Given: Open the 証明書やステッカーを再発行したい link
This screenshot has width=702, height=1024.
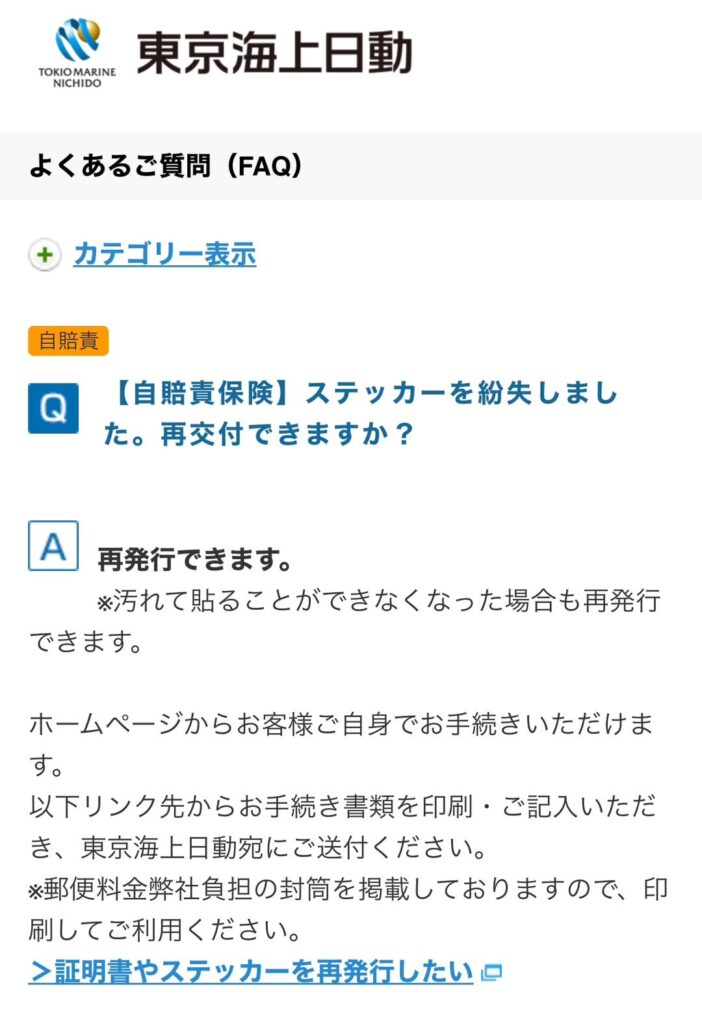Looking at the screenshot, I should click(x=251, y=970).
